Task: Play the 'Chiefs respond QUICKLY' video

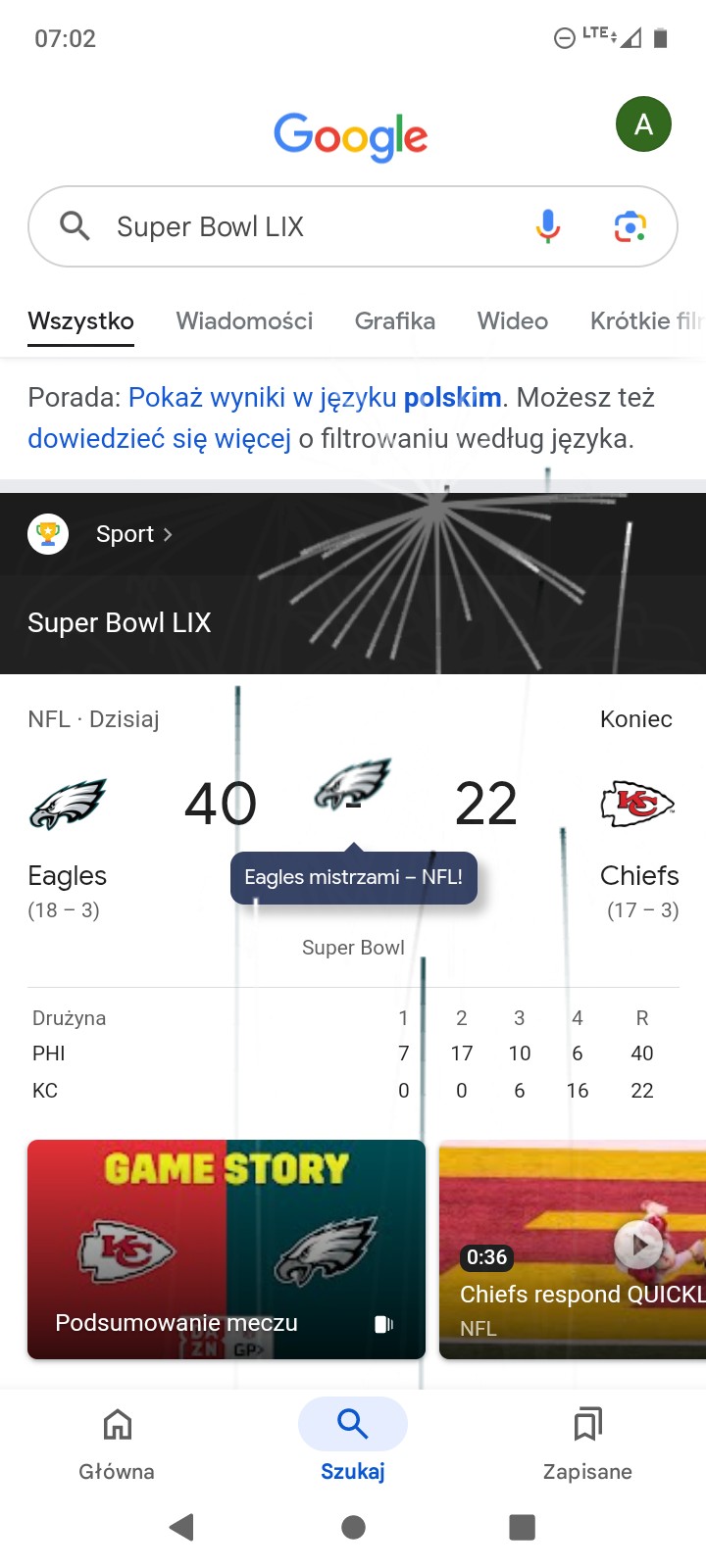Action: coord(579,1249)
